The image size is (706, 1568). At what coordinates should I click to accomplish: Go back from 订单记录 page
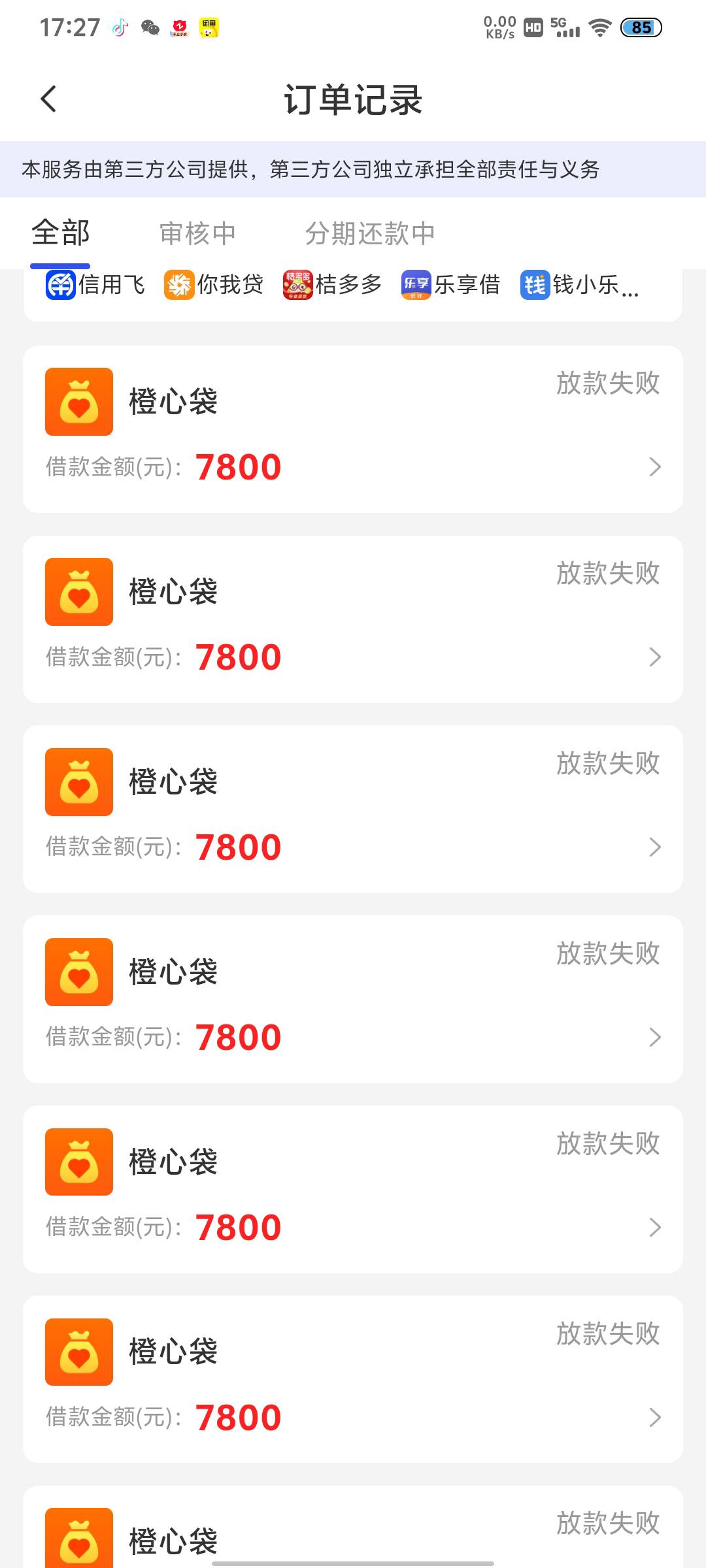tap(48, 99)
